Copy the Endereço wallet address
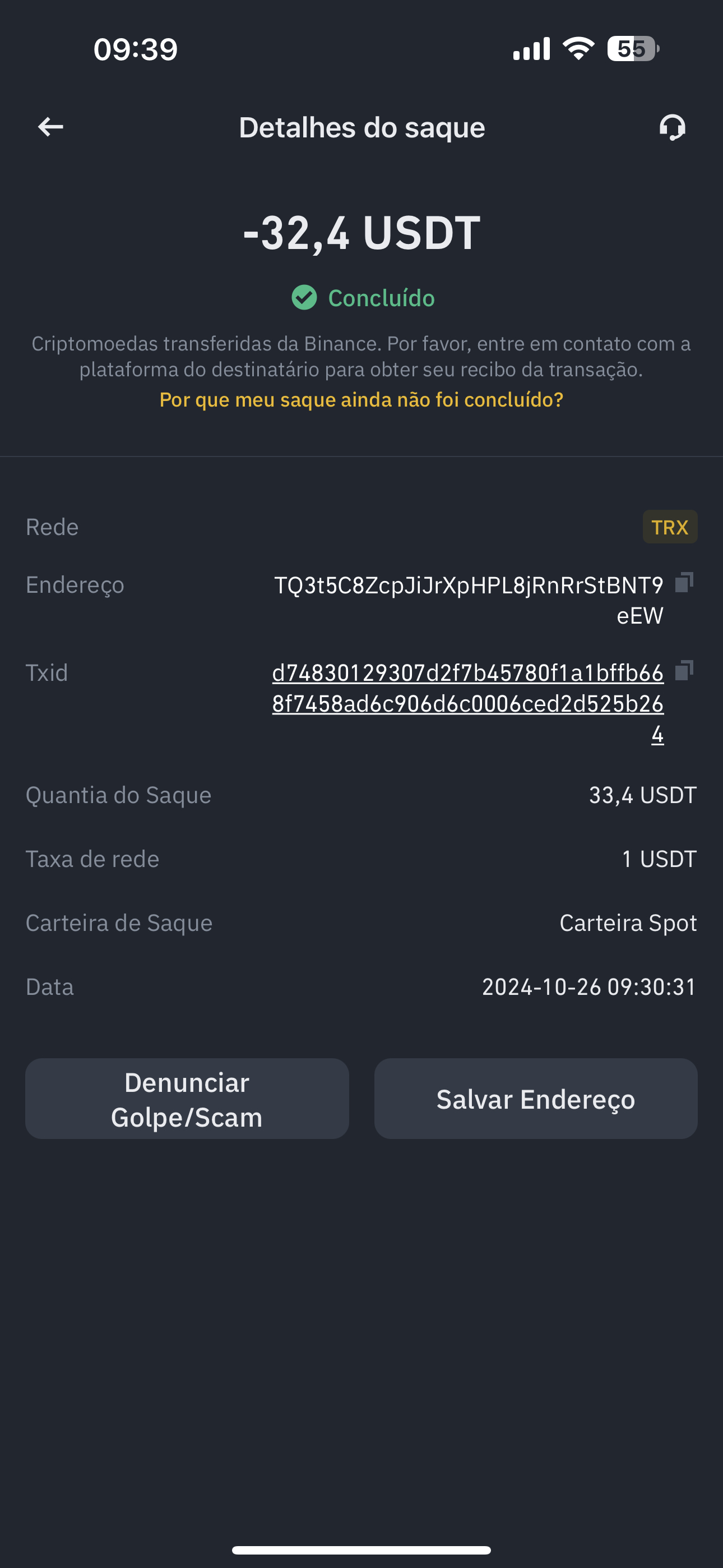This screenshot has height=1568, width=723. pyautogui.click(x=684, y=583)
